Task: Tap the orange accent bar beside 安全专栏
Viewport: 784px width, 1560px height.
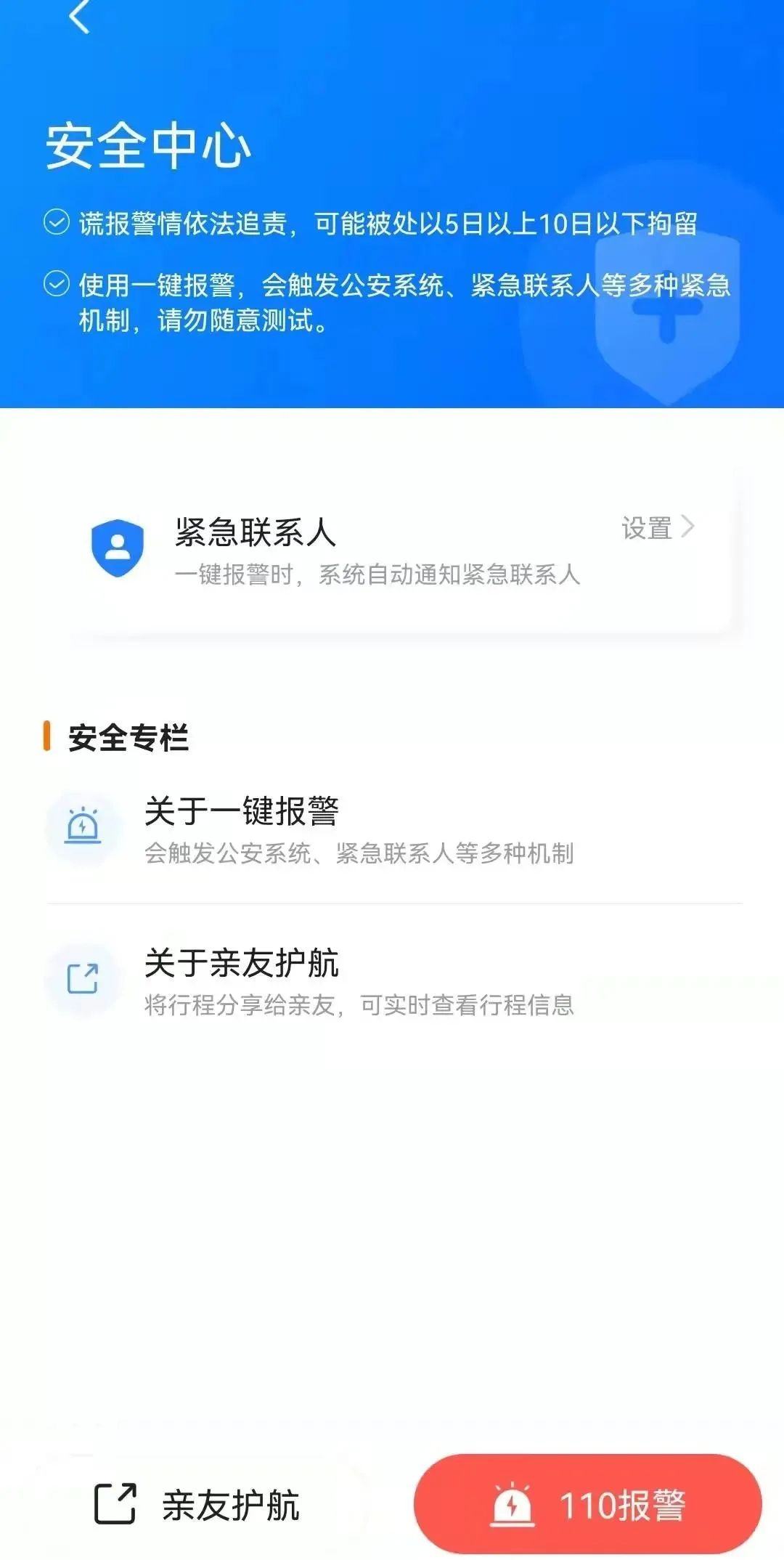Action: point(48,736)
